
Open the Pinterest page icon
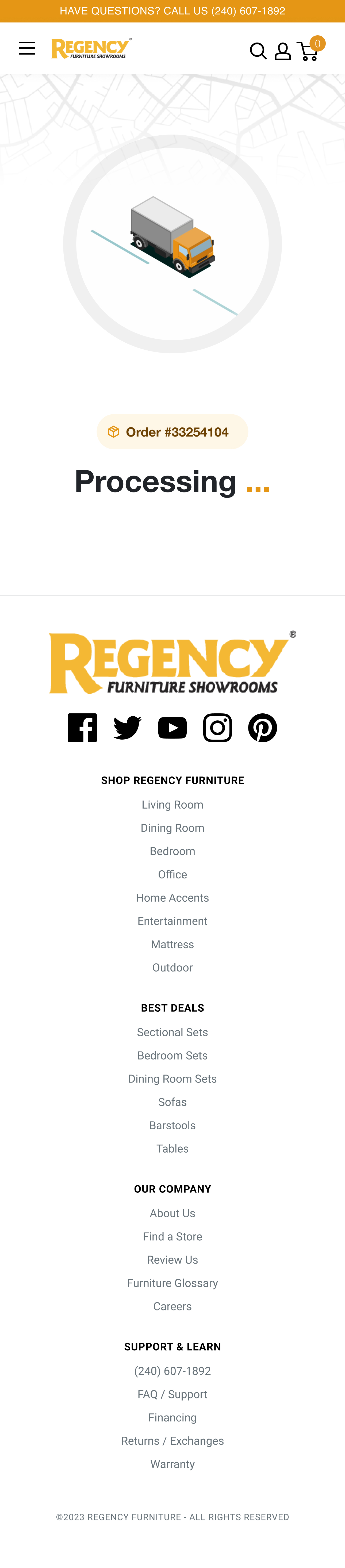click(262, 727)
